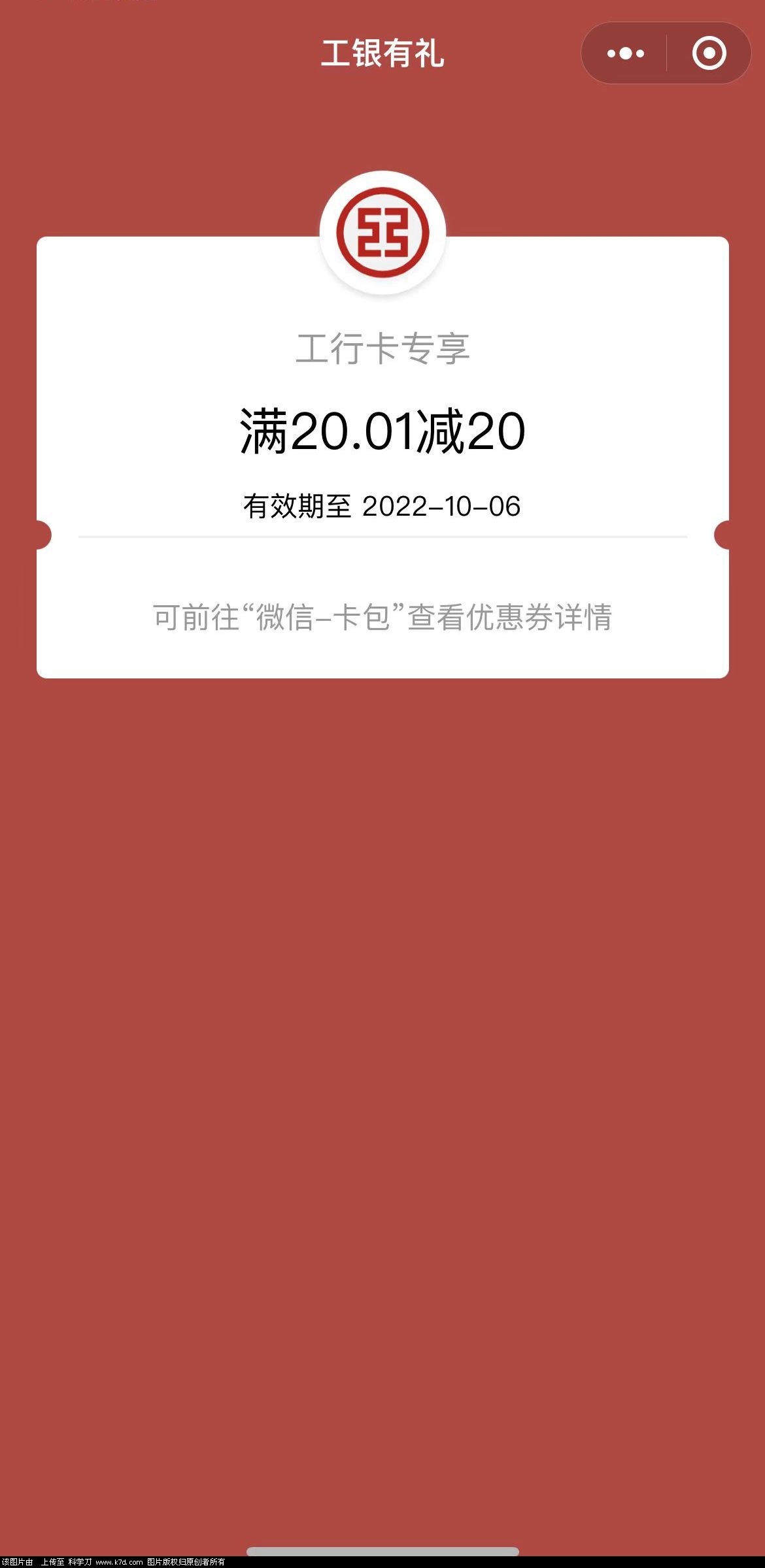Open the 满20.01减20 coupon card

tap(382, 431)
